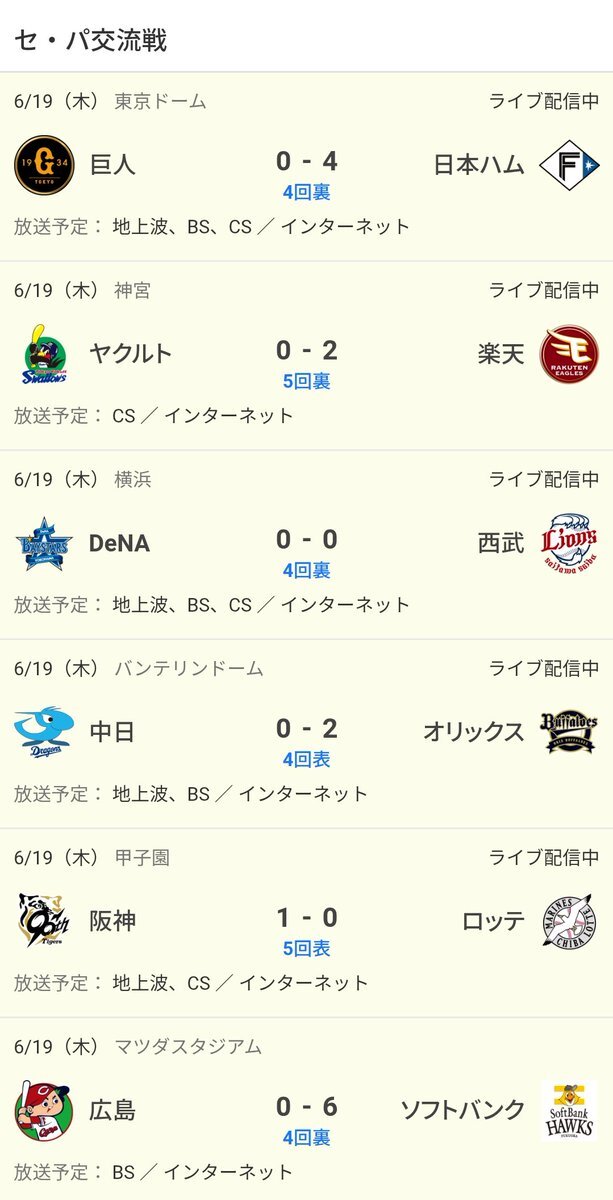Open the 阪神 vs ロッテ game card
The image size is (613, 1200).
[x=306, y=923]
